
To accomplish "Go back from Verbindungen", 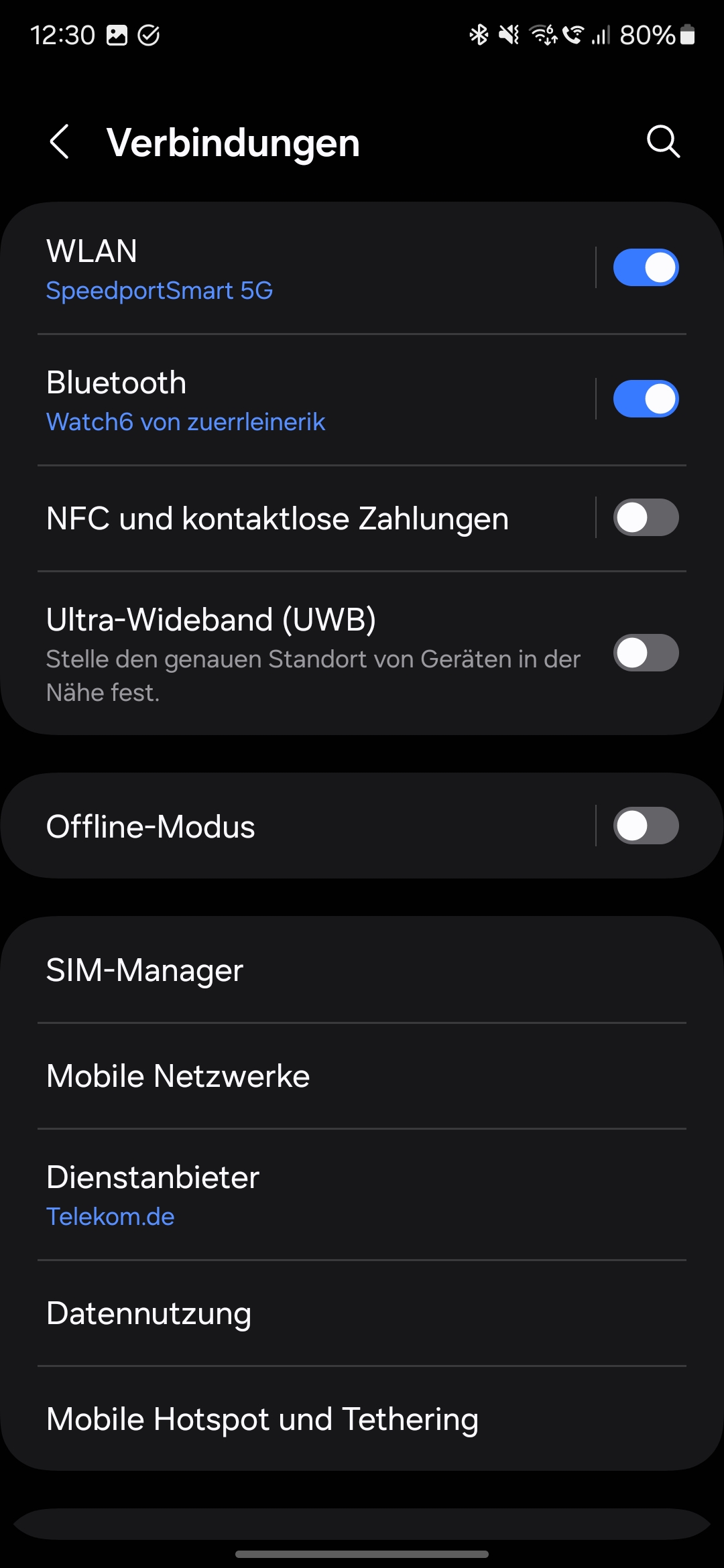I will [60, 142].
